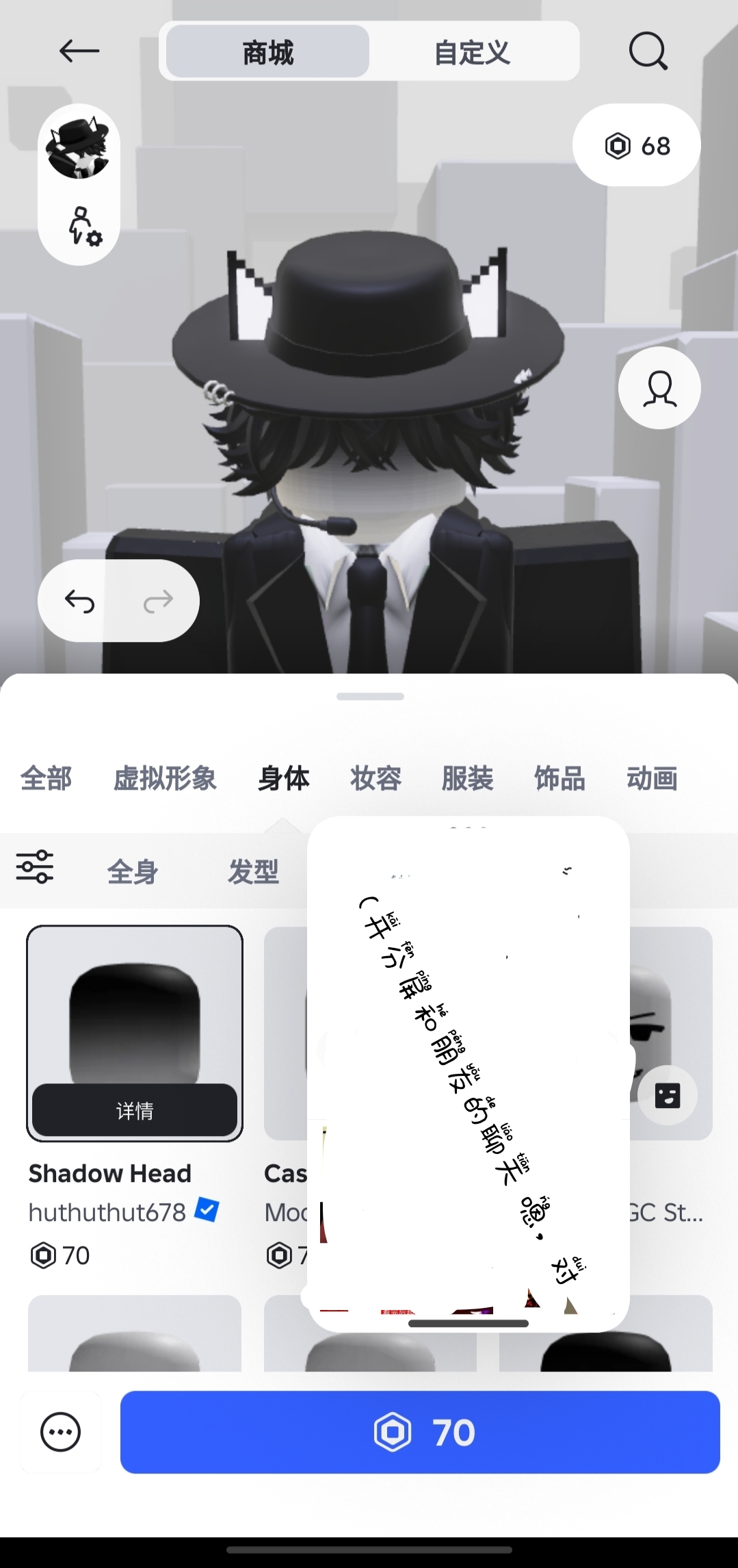
Task: Redo the avatar change
Action: pyautogui.click(x=158, y=602)
